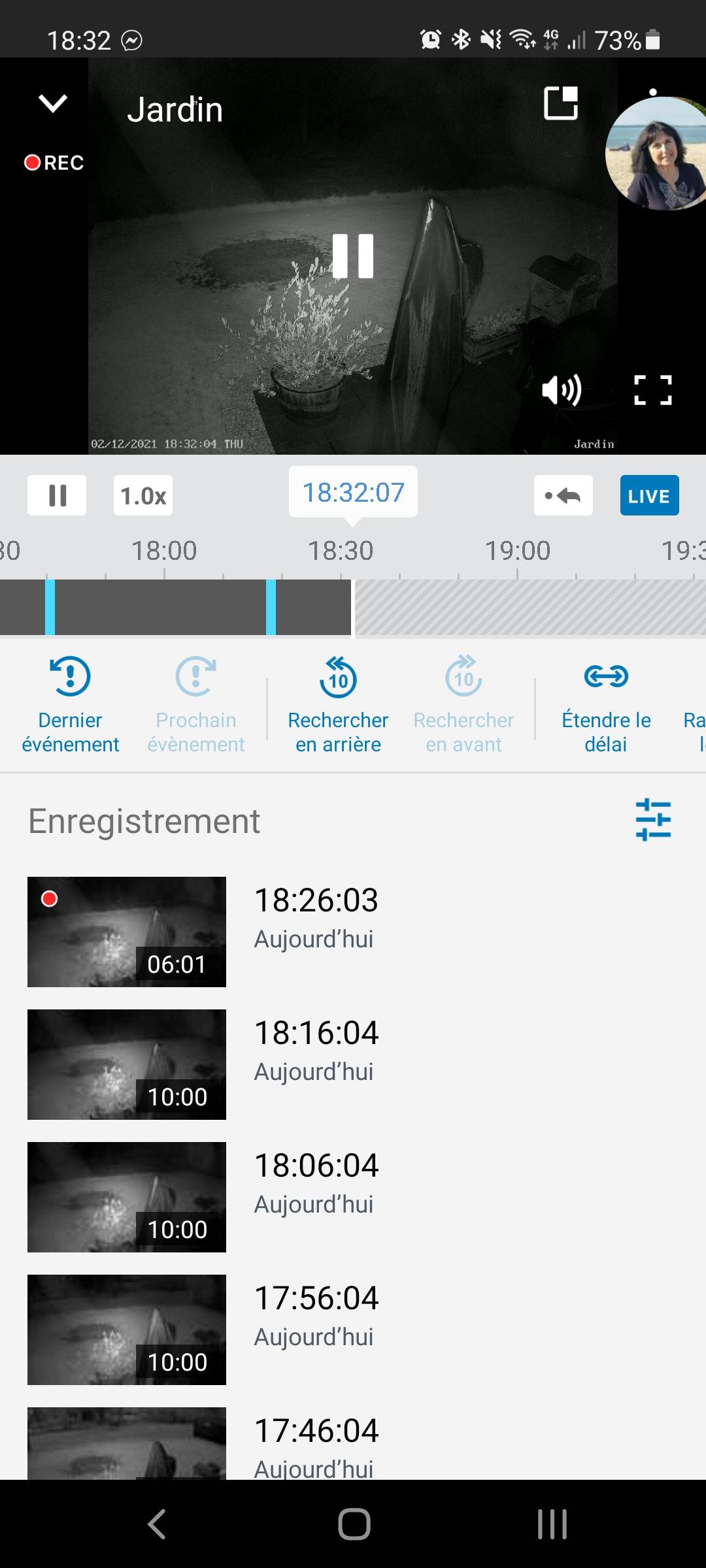This screenshot has height=1568, width=706.
Task: View the 18:06:04 recording
Action: pyautogui.click(x=127, y=1197)
